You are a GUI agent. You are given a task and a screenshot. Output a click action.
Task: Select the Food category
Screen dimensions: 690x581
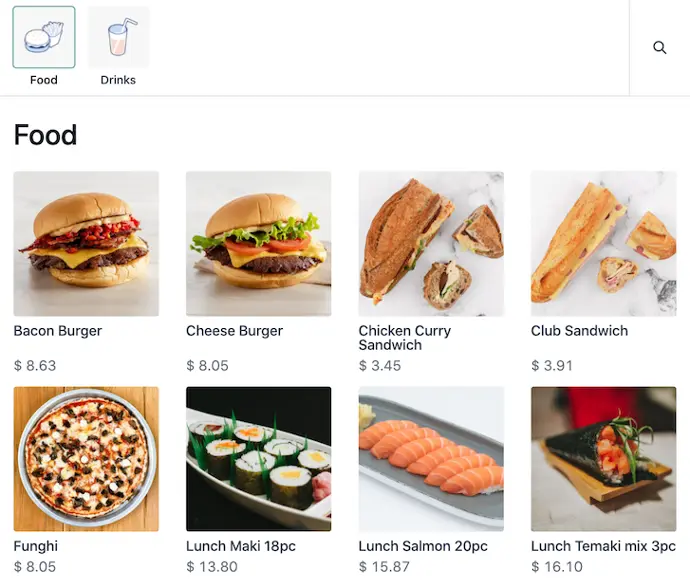click(x=43, y=46)
